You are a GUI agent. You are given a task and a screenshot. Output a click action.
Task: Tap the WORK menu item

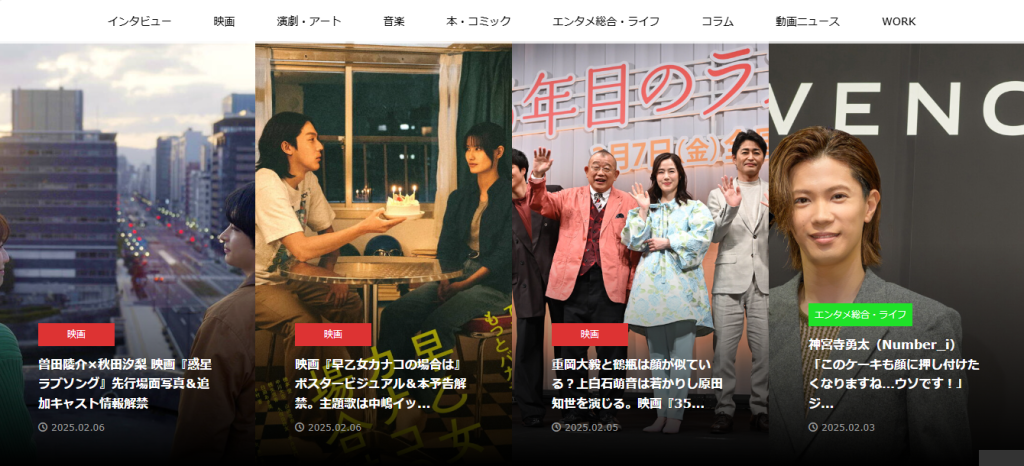[x=898, y=21]
